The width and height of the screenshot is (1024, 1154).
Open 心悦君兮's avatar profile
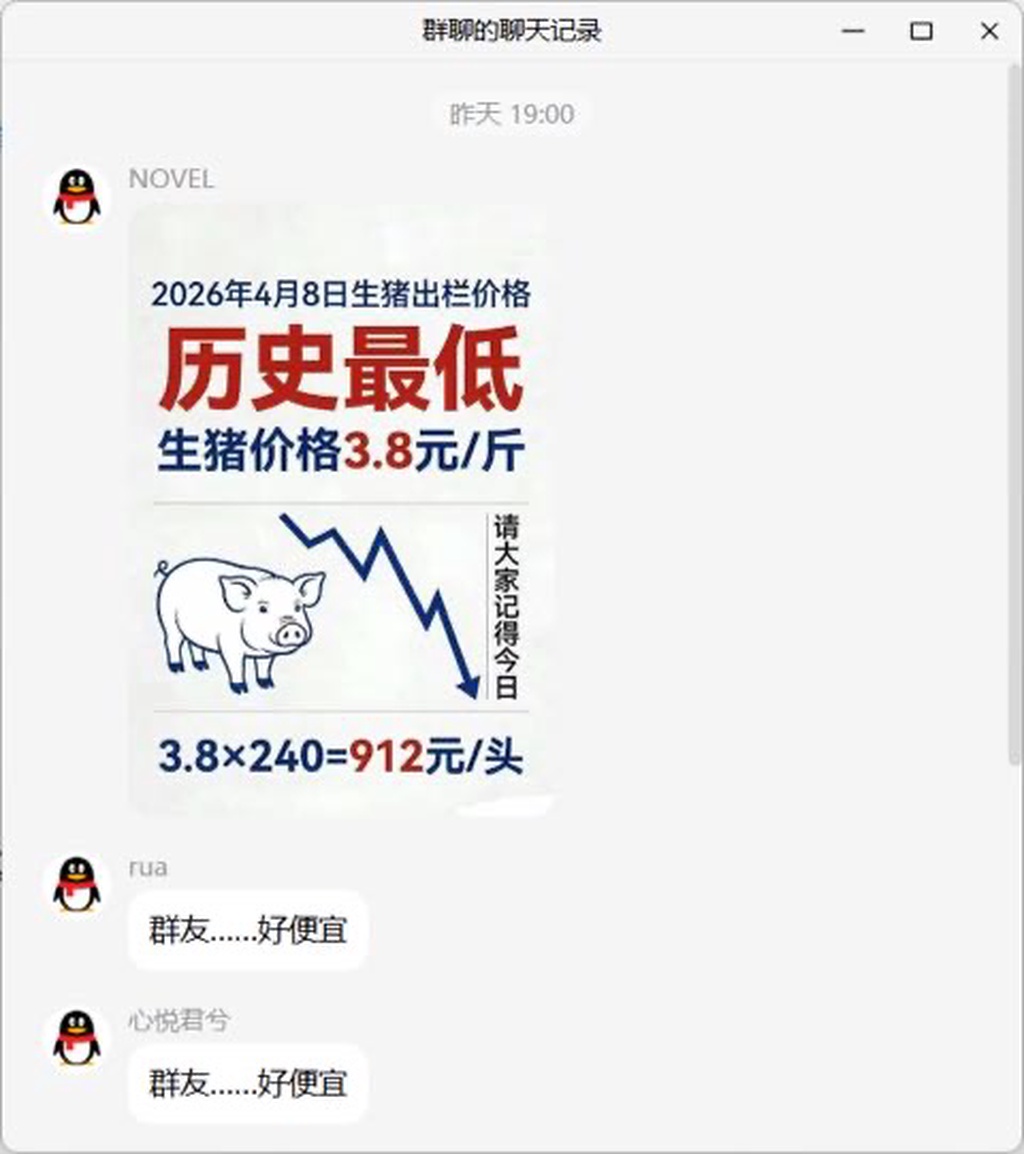[77, 1037]
